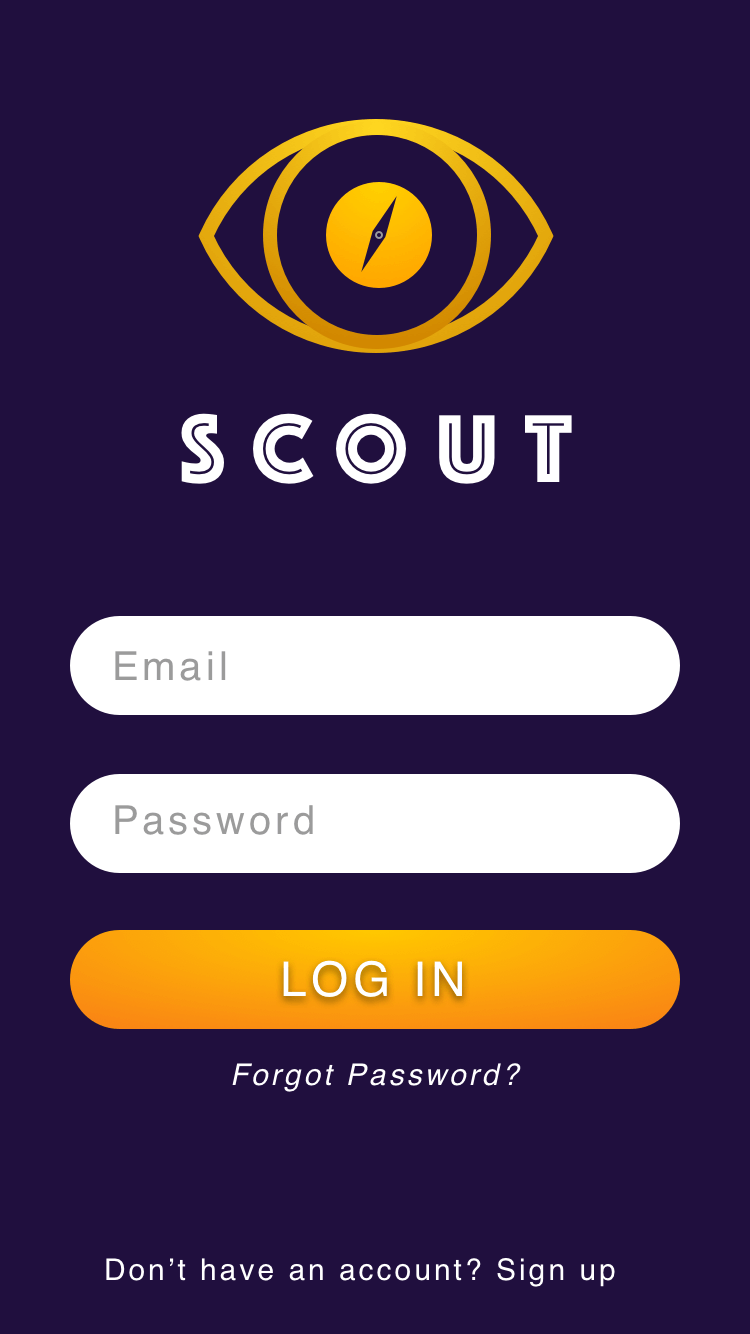750x1334 pixels.
Task: Tap the Email input field
Action: tap(375, 666)
